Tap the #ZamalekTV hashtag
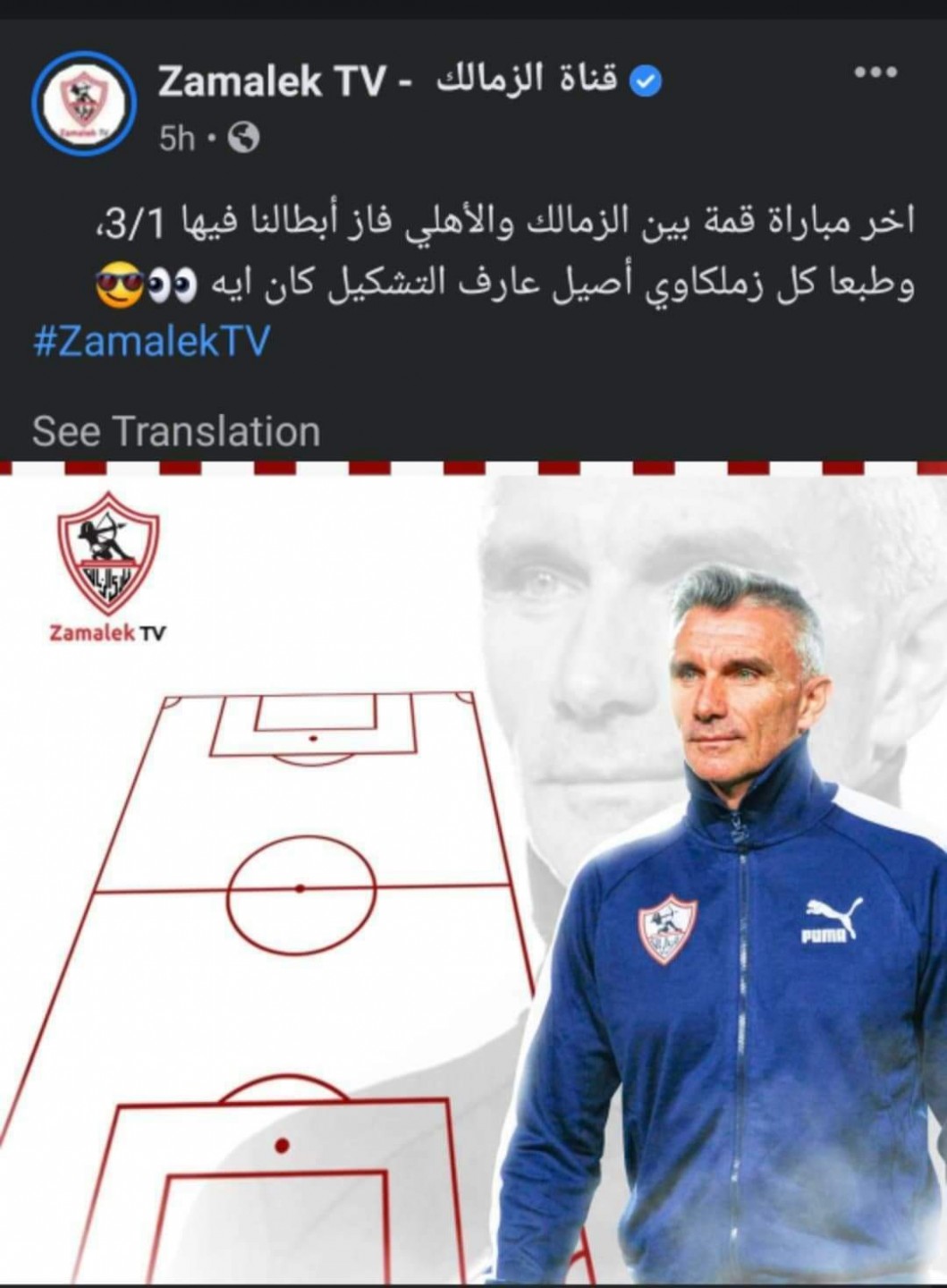Viewport: 947px width, 1288px height. (151, 343)
